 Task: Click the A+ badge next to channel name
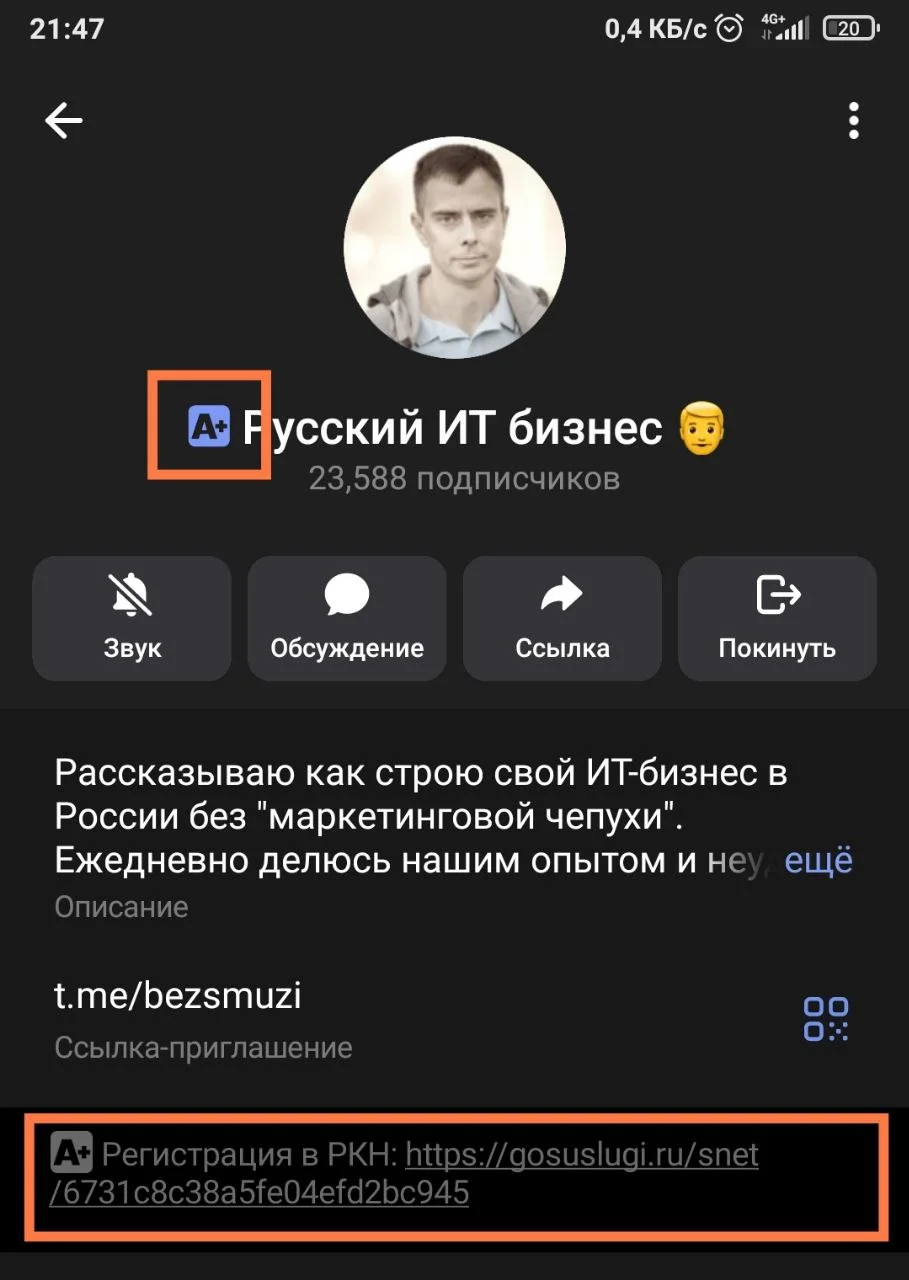pyautogui.click(x=207, y=426)
